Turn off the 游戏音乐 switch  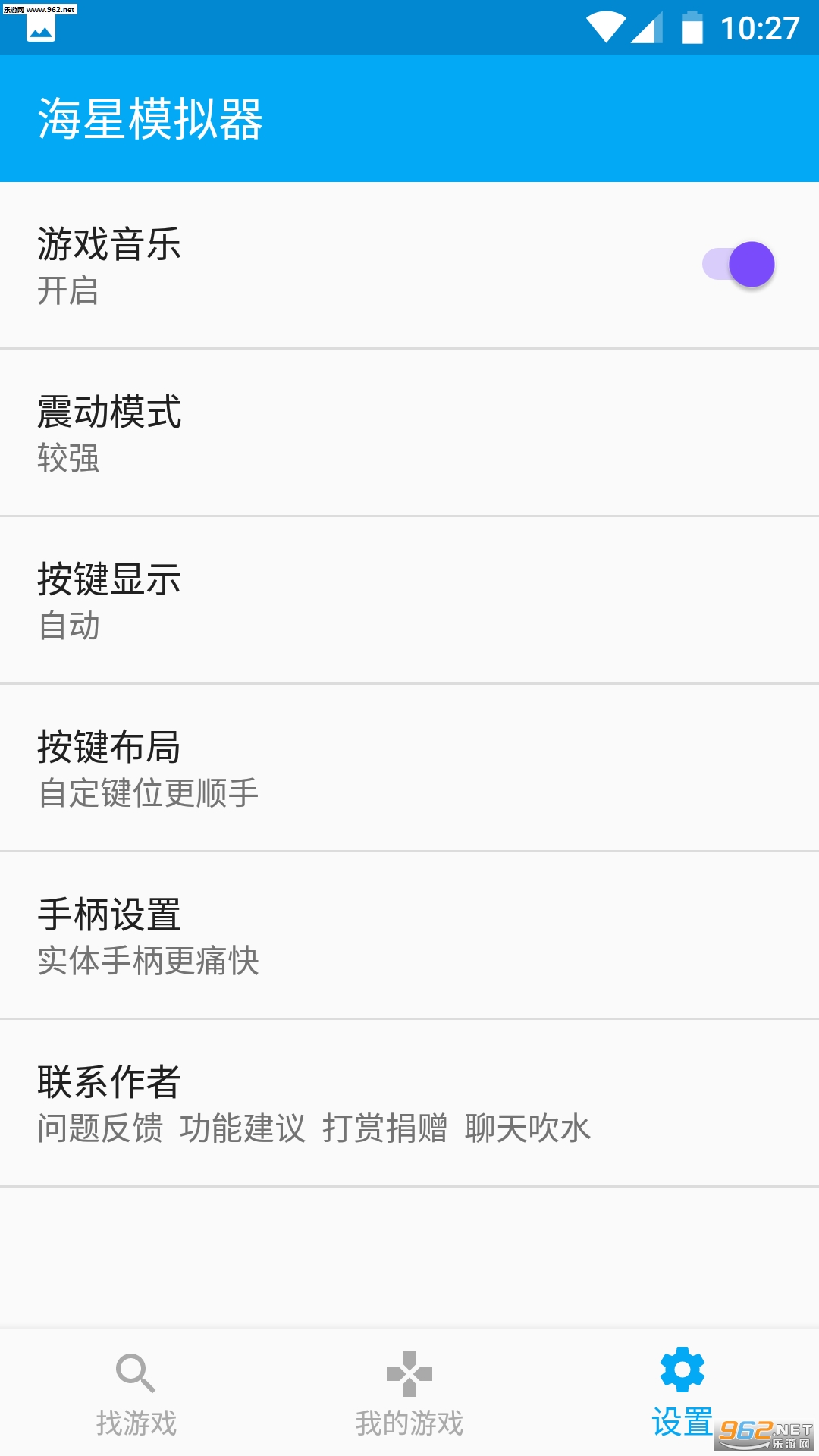(x=739, y=265)
